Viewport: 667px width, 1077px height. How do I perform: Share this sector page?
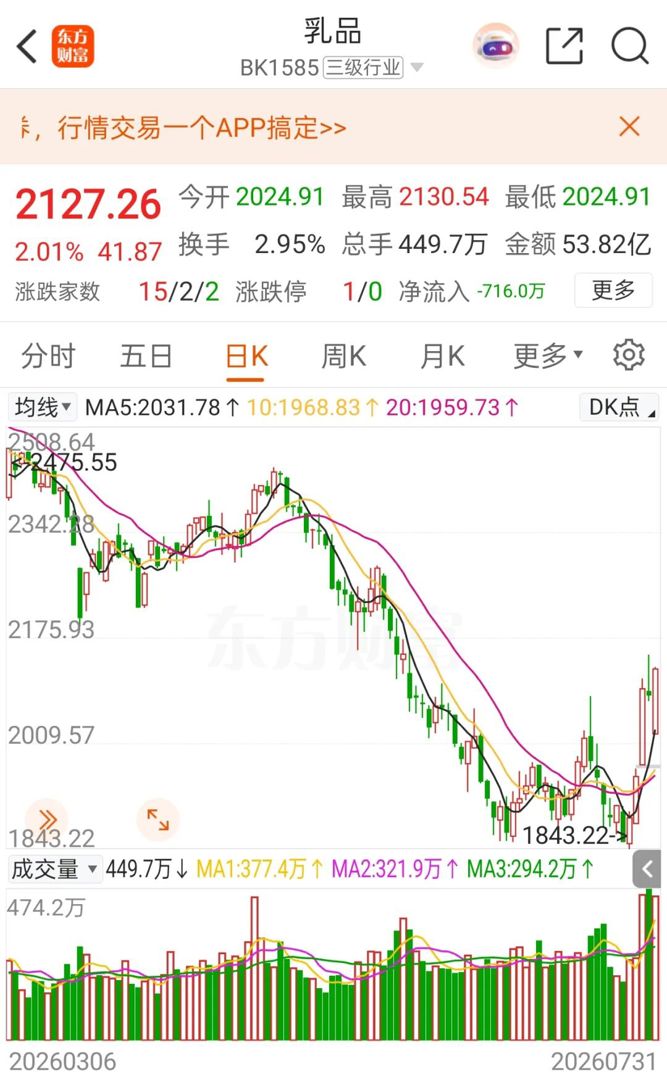pos(565,46)
